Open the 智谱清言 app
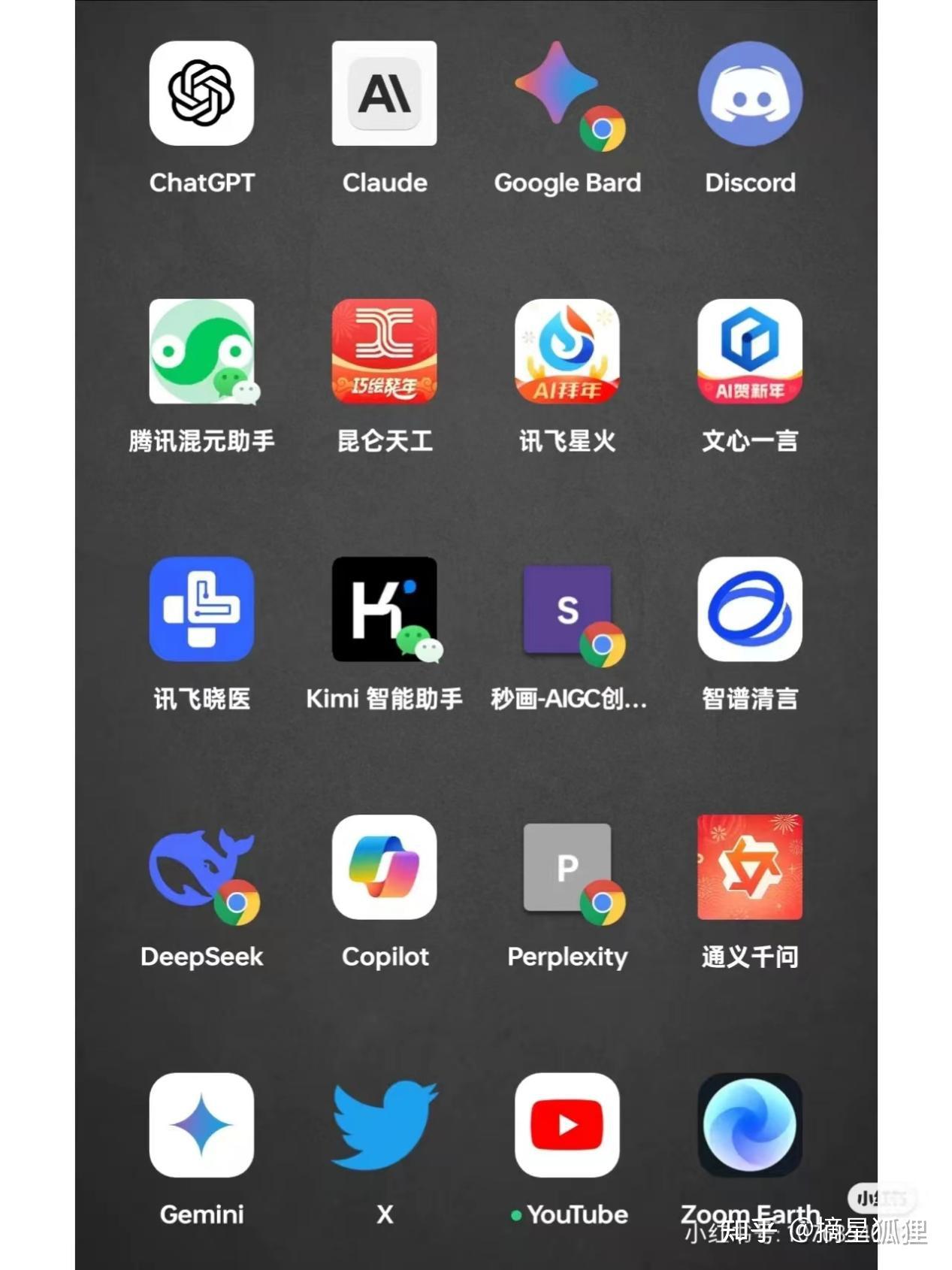Image resolution: width=952 pixels, height=1270 pixels. tap(750, 609)
